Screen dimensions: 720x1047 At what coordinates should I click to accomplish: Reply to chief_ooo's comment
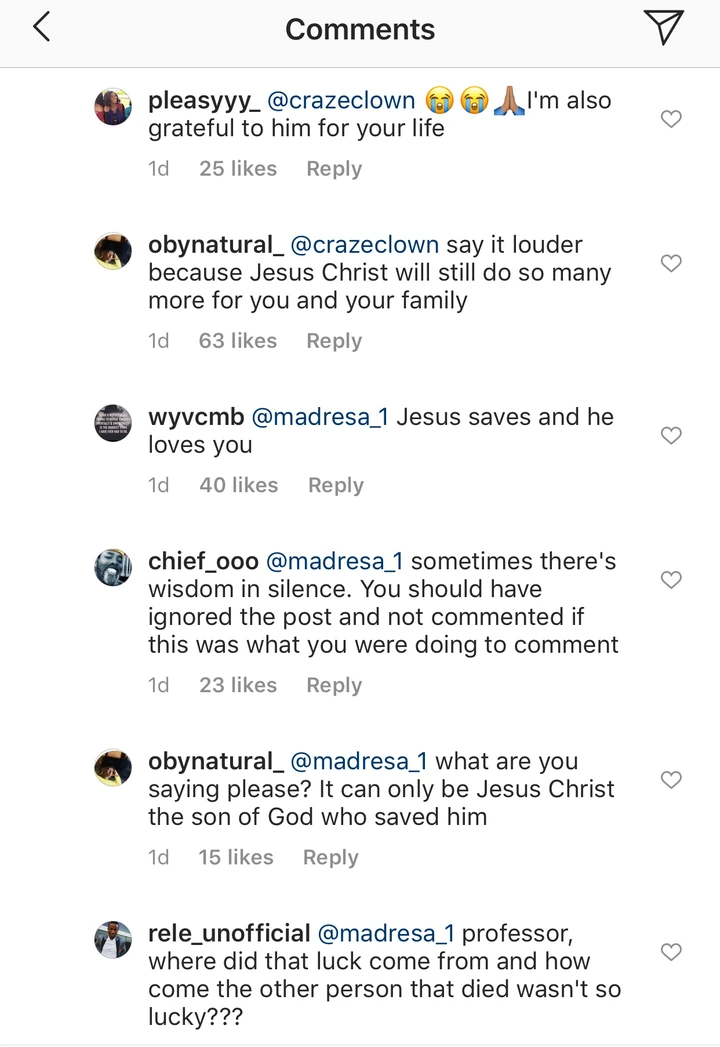click(334, 685)
